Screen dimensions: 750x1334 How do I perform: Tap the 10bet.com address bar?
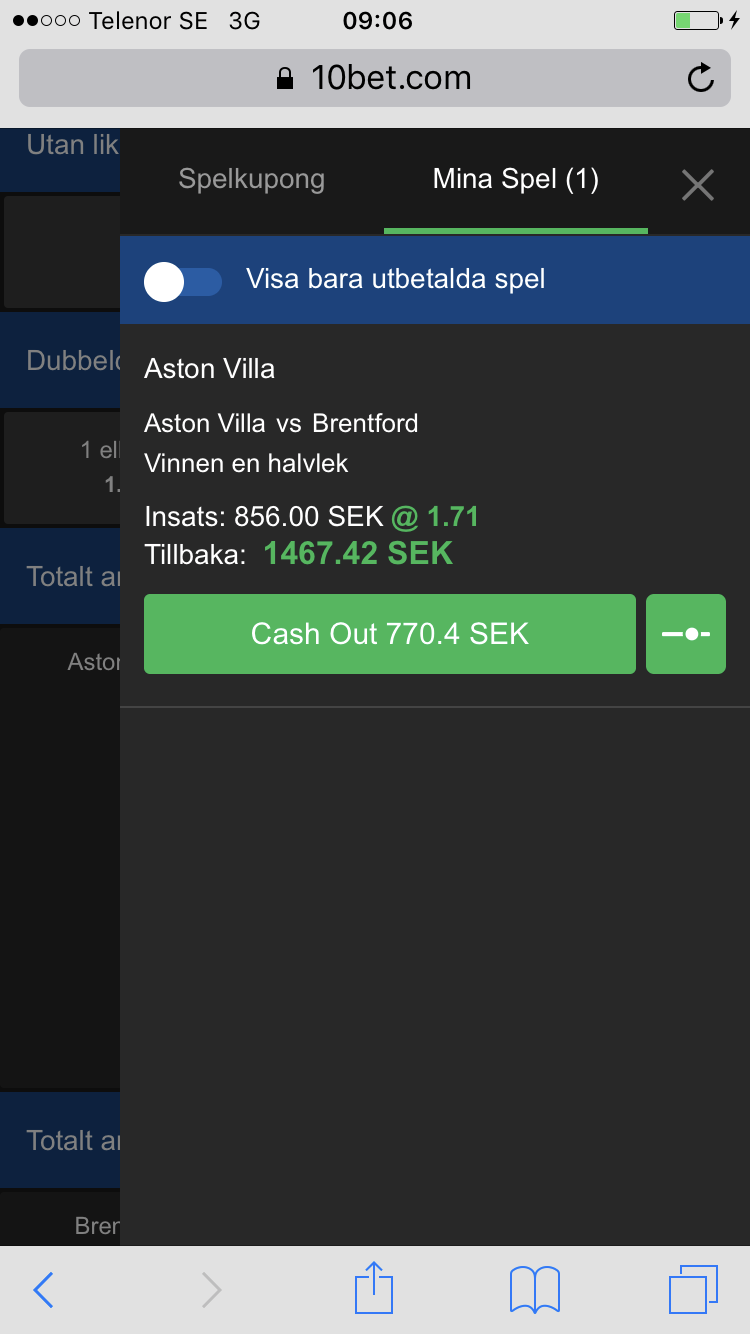click(375, 78)
